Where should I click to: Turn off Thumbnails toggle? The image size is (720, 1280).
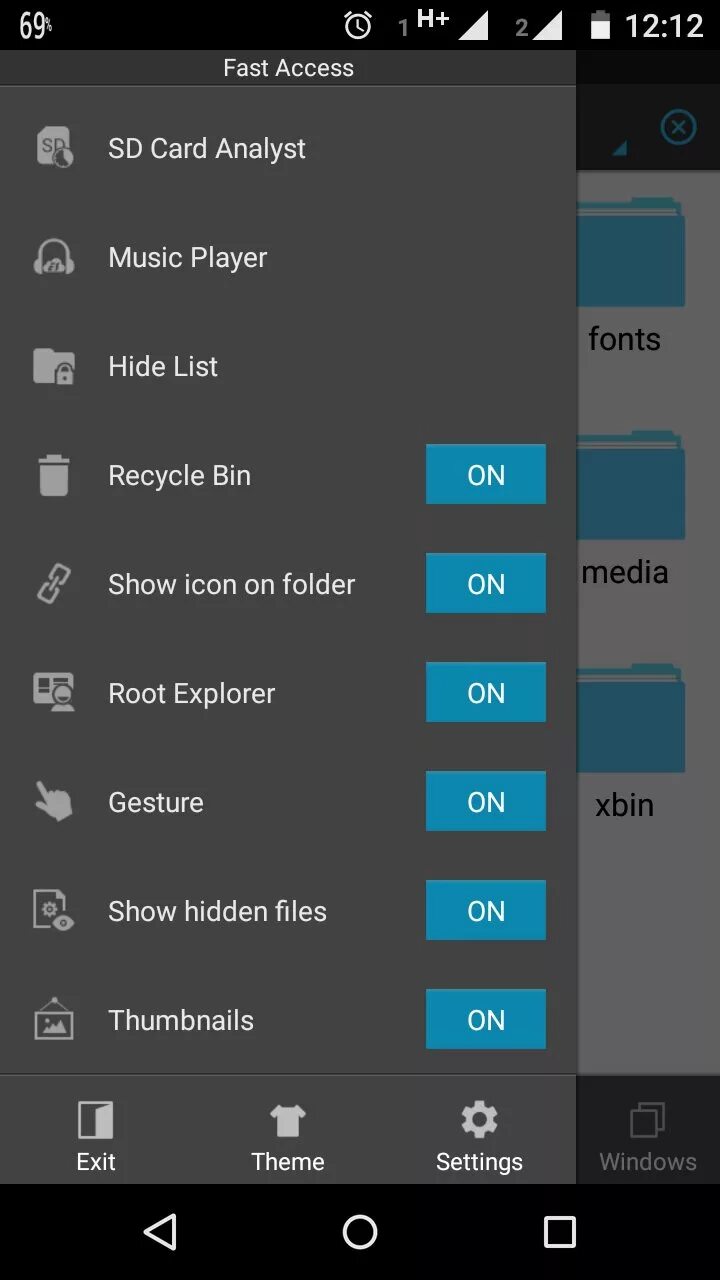click(x=486, y=1020)
